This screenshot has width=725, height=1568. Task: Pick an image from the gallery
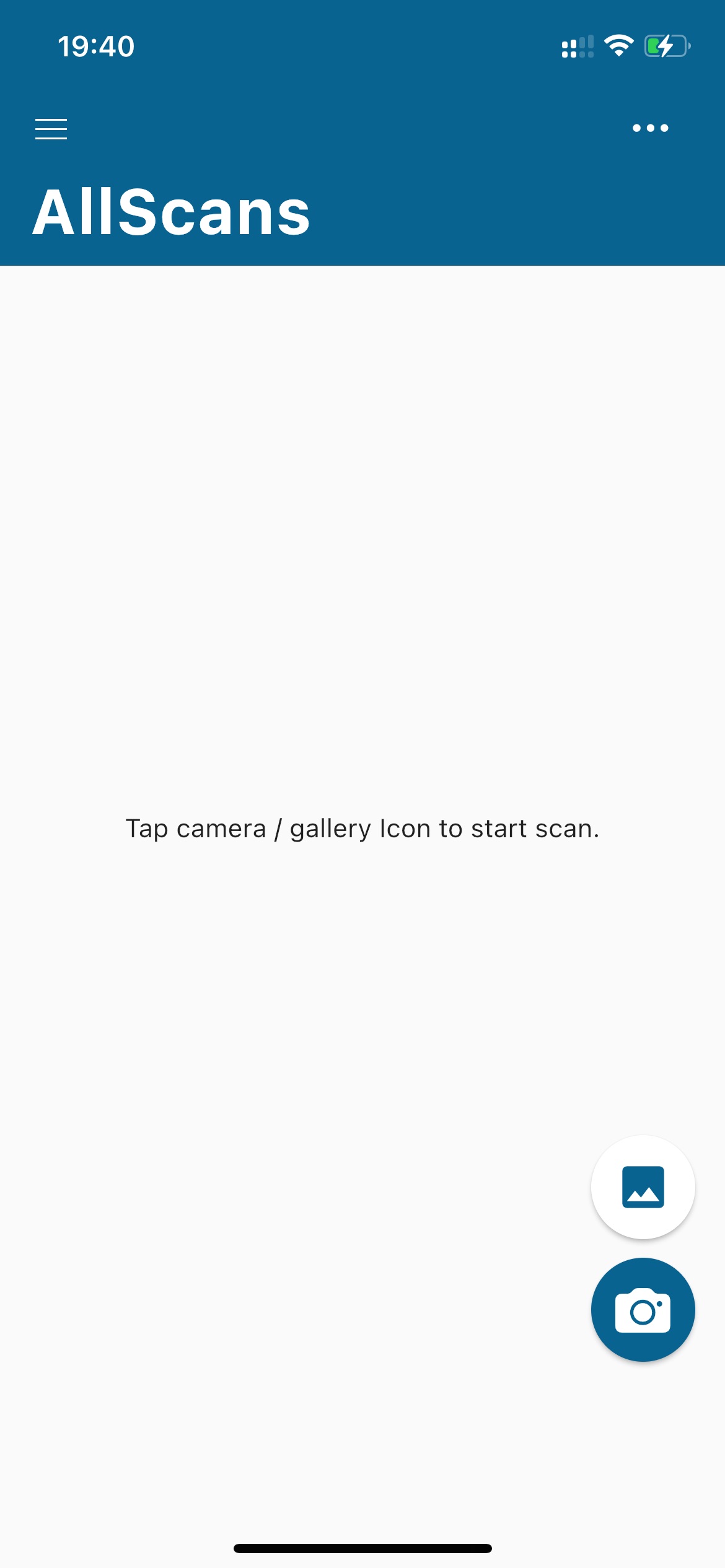(x=643, y=1187)
